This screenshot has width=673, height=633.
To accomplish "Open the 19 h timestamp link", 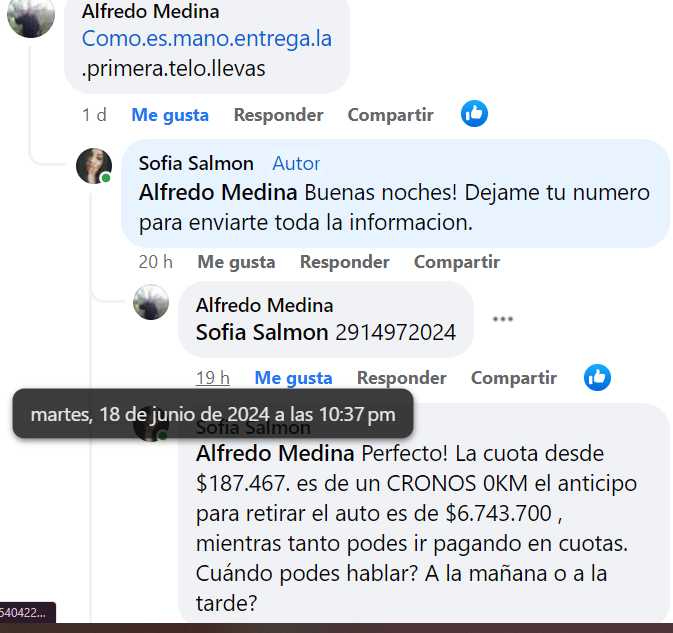I will 212,378.
